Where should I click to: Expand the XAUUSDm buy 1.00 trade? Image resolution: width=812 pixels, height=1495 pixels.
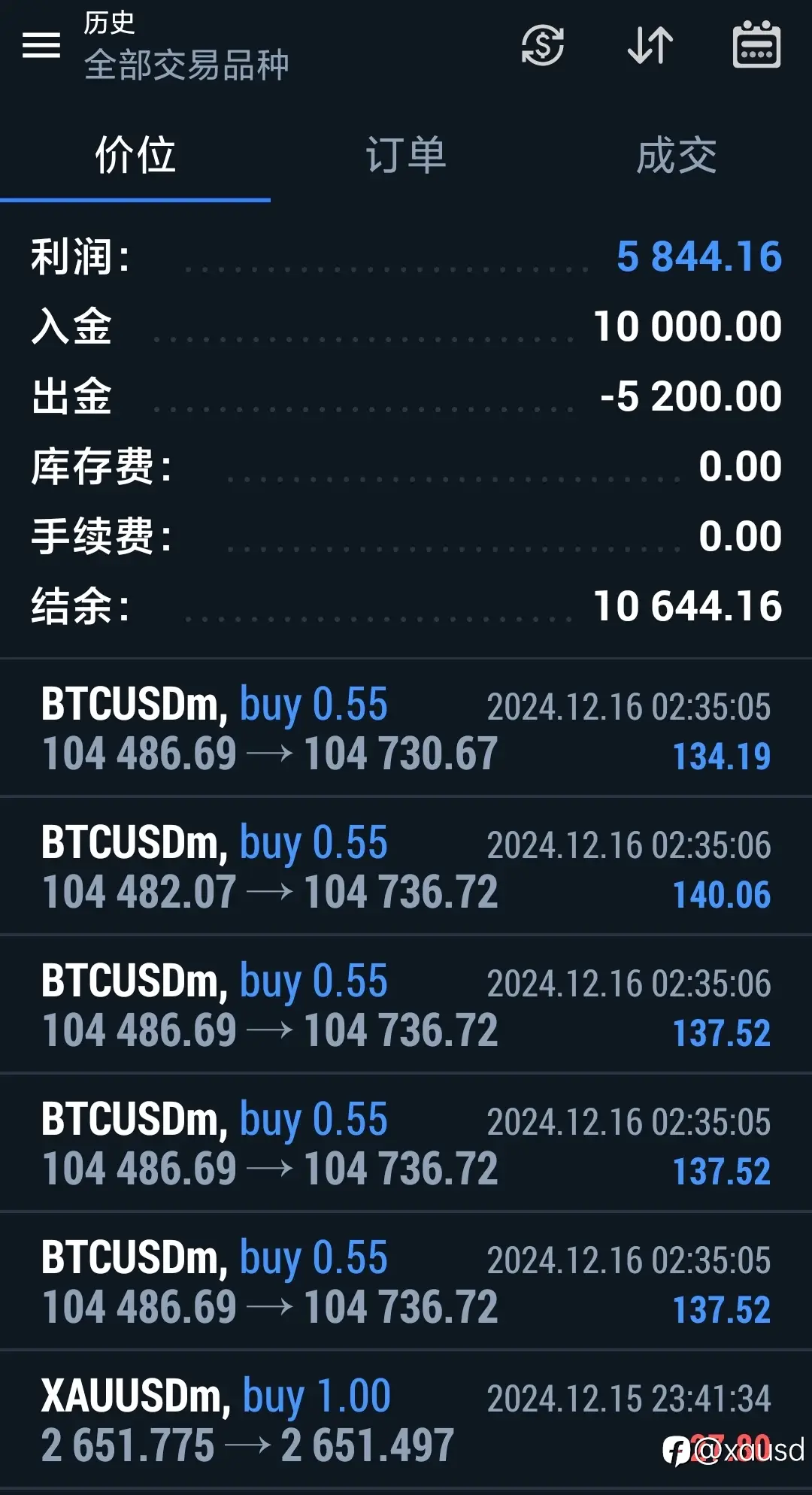click(x=406, y=1420)
